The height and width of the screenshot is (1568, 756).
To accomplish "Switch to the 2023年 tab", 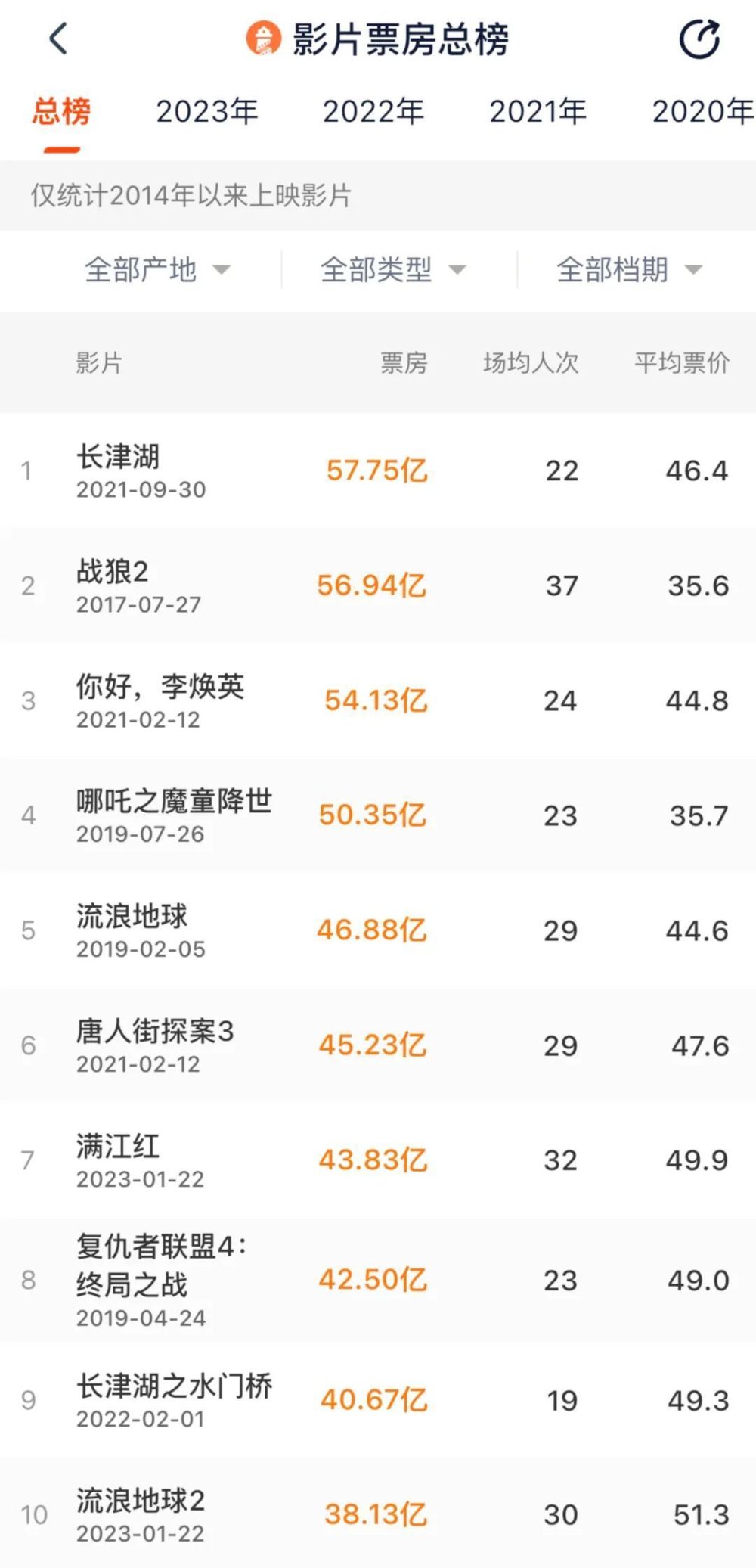I will [x=207, y=112].
